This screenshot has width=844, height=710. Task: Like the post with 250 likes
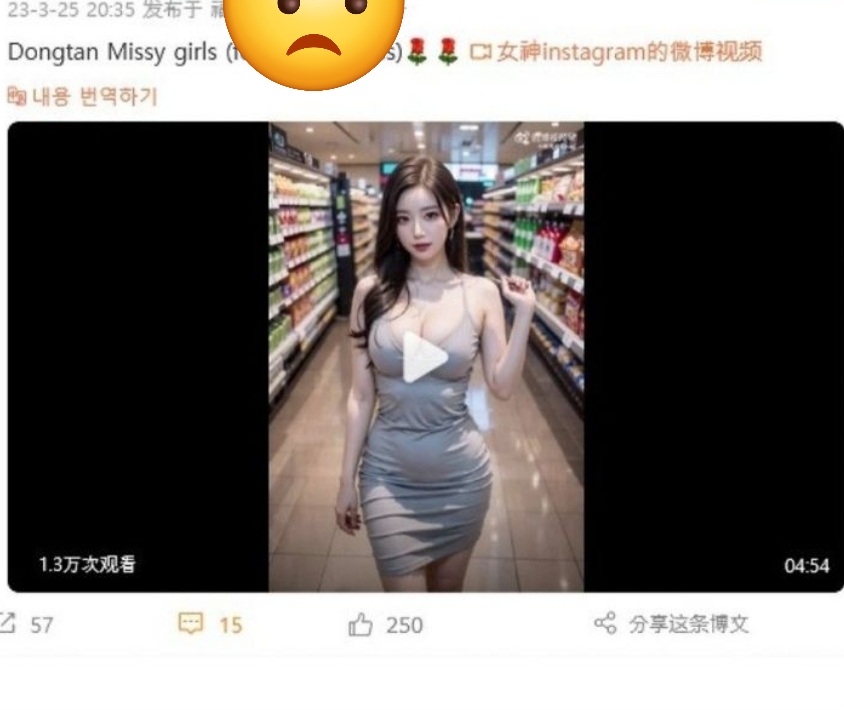point(385,625)
